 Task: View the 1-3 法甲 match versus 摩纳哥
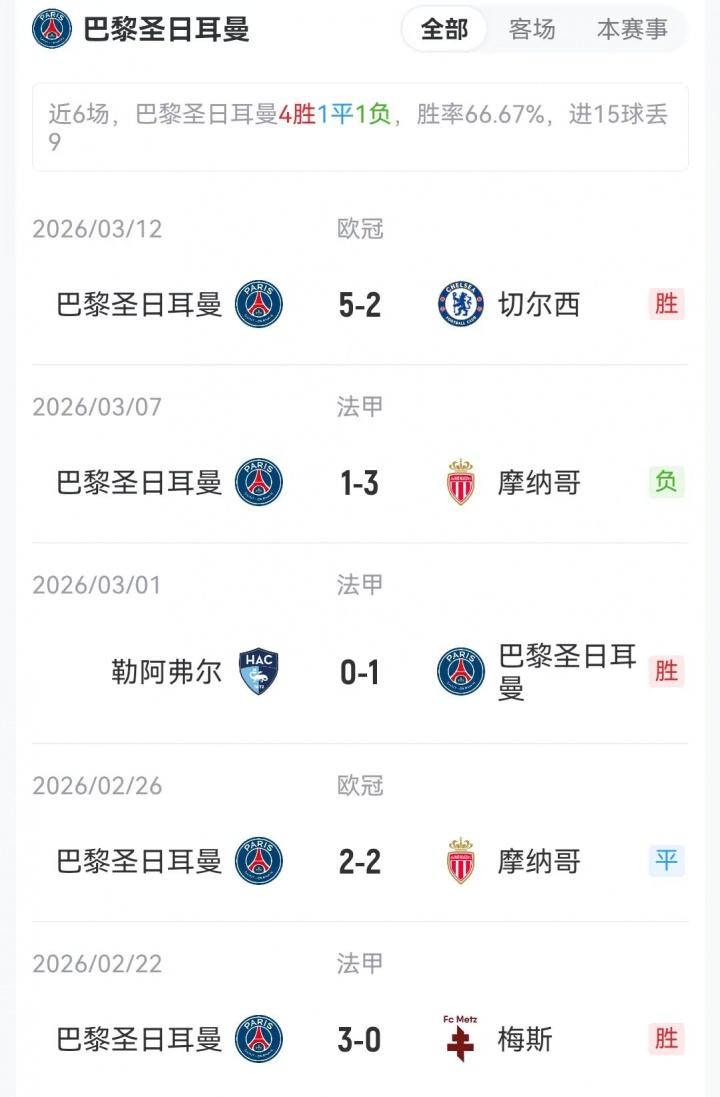tap(360, 483)
